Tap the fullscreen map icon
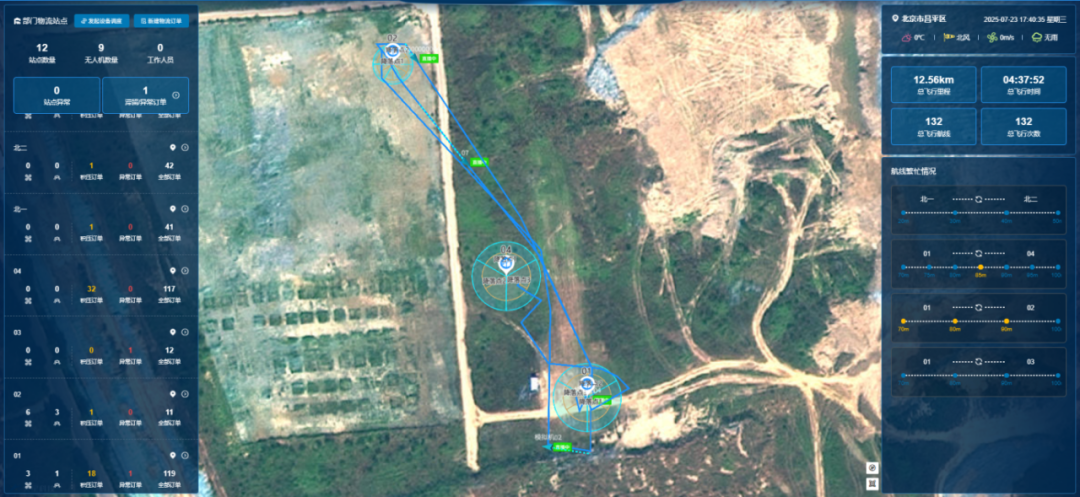The width and height of the screenshot is (1080, 497). [x=872, y=483]
